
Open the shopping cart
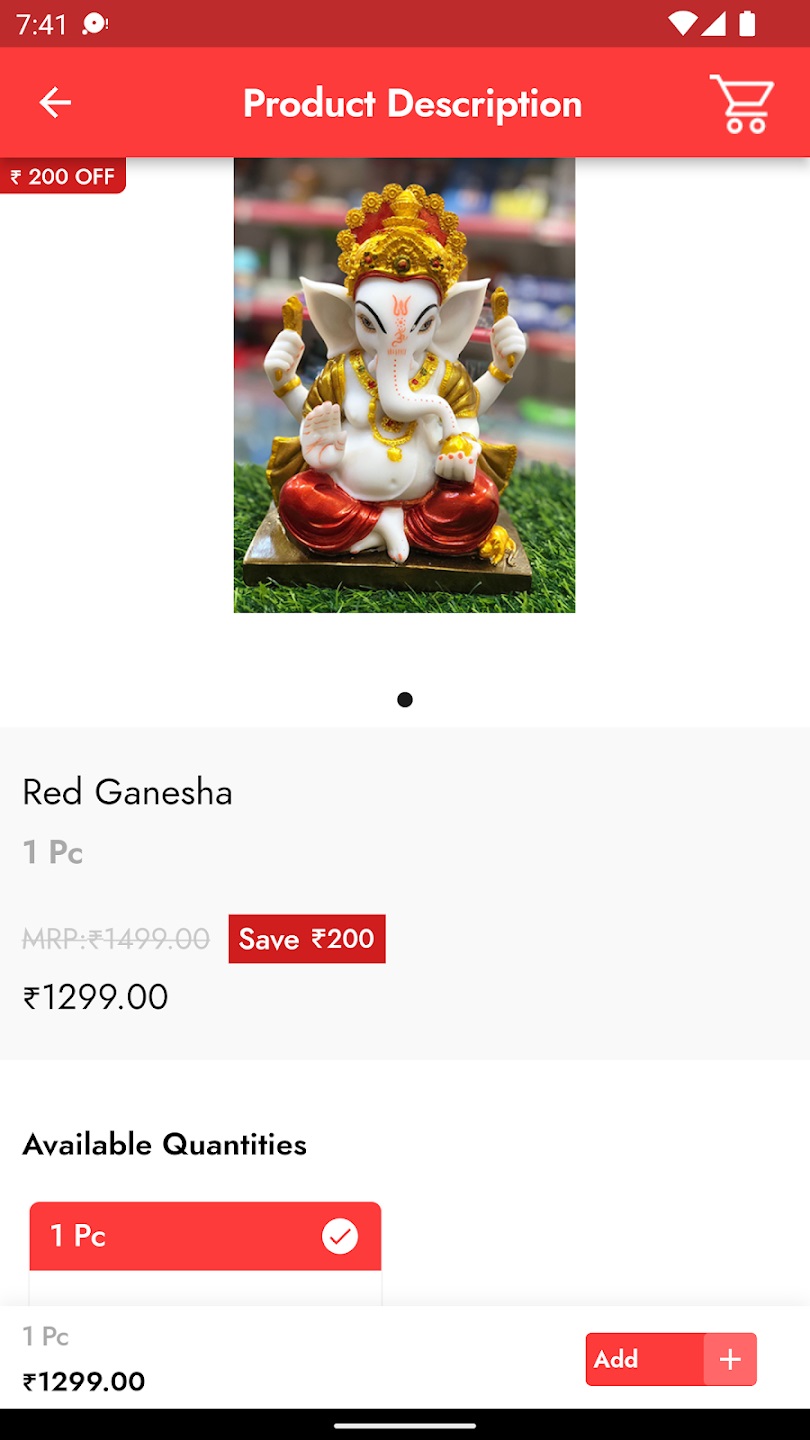[x=742, y=103]
